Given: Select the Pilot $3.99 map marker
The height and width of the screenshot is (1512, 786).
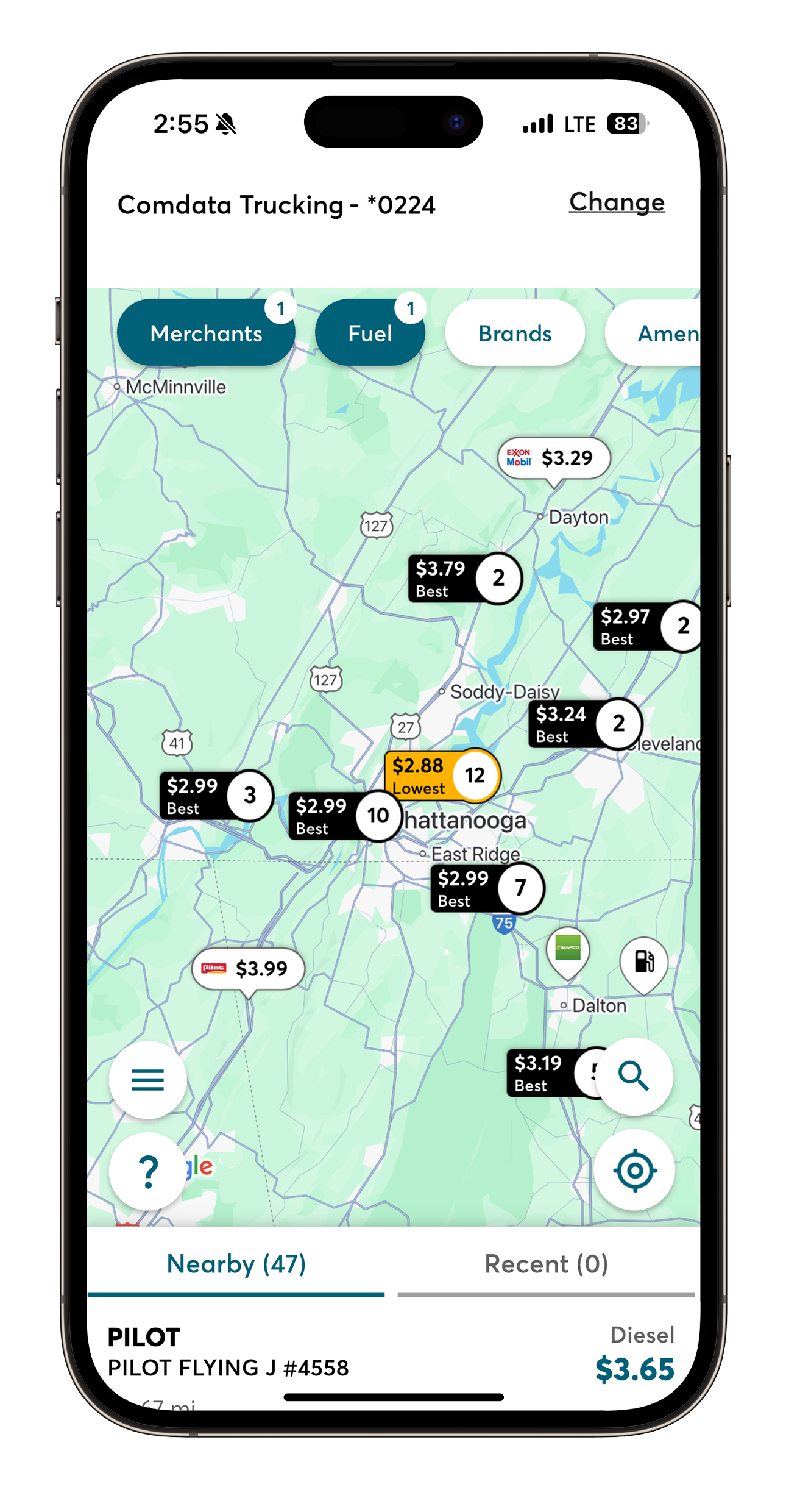Looking at the screenshot, I should pos(248,968).
